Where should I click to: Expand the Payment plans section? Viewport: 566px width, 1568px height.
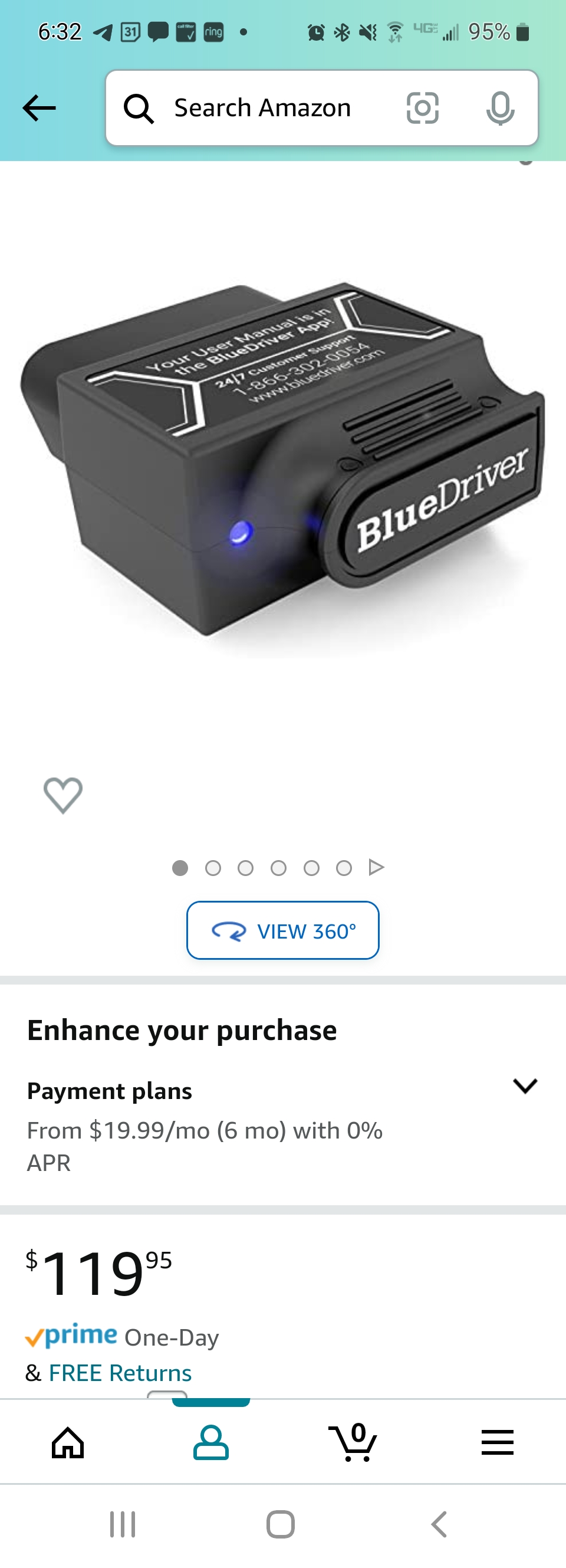(x=525, y=1086)
